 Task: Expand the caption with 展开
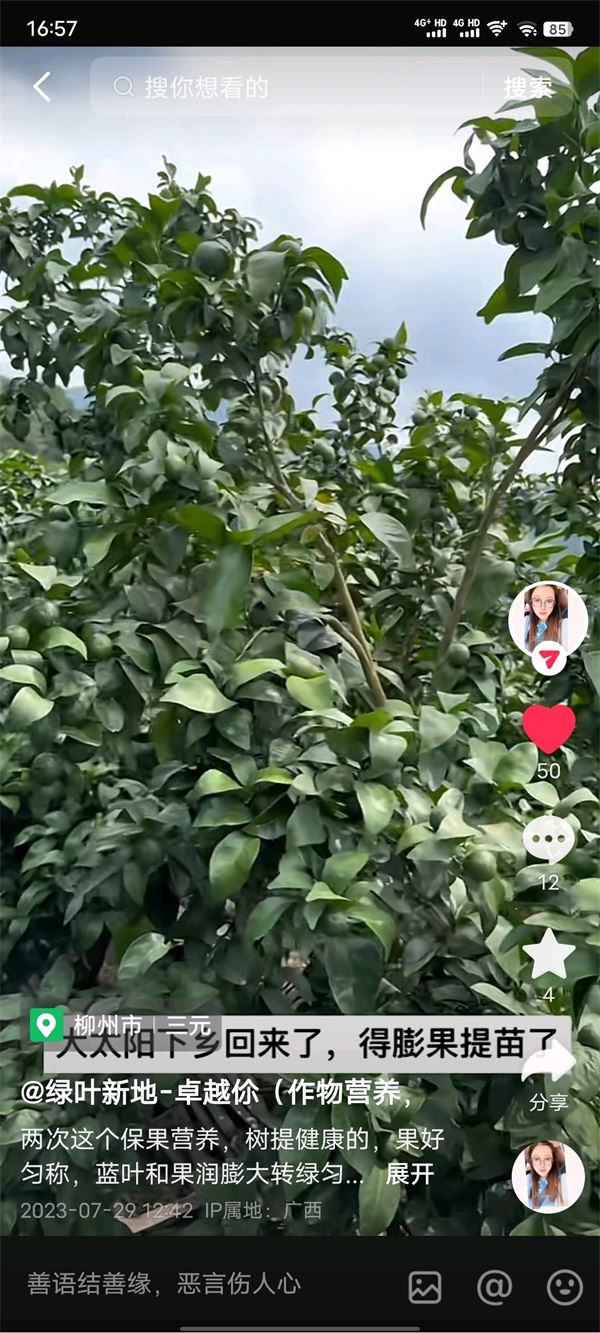coord(410,1174)
